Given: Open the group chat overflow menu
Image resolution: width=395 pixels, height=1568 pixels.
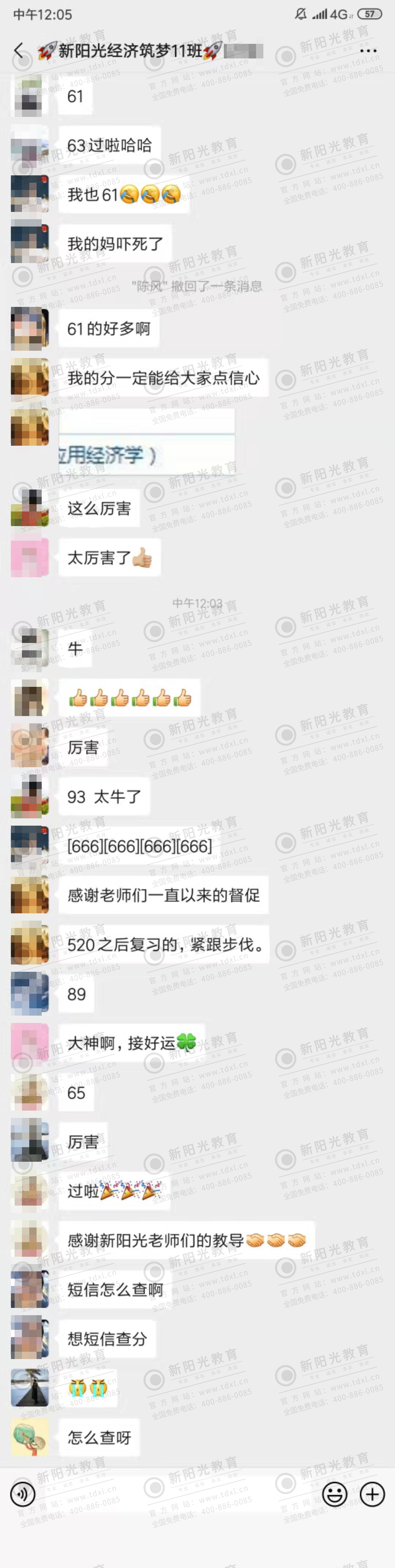Looking at the screenshot, I should [x=368, y=50].
